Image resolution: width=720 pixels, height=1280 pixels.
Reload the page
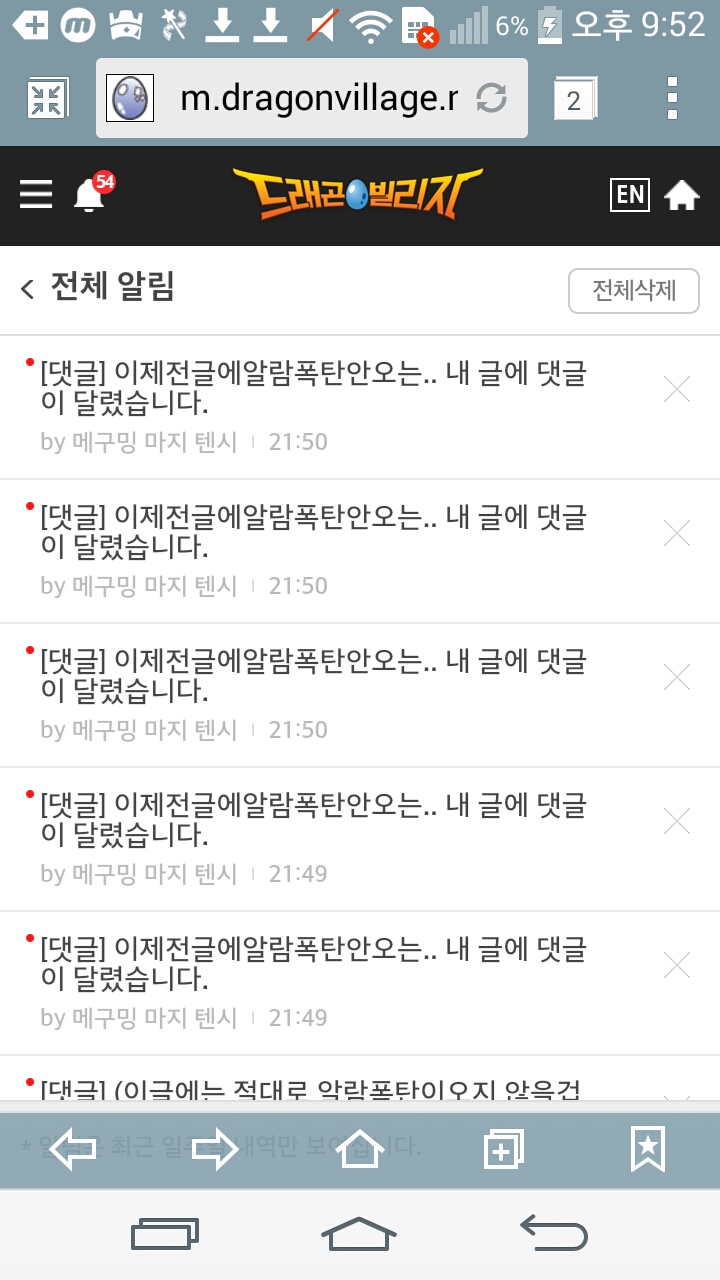pos(491,99)
